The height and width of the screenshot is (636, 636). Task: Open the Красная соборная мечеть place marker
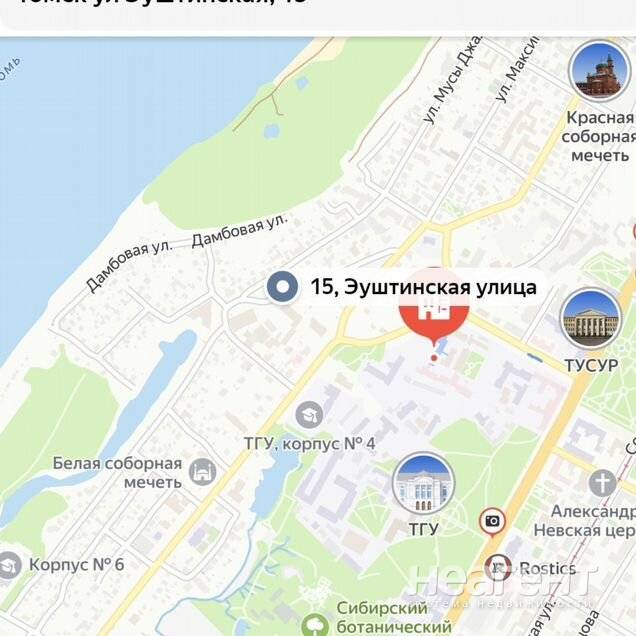point(598,73)
